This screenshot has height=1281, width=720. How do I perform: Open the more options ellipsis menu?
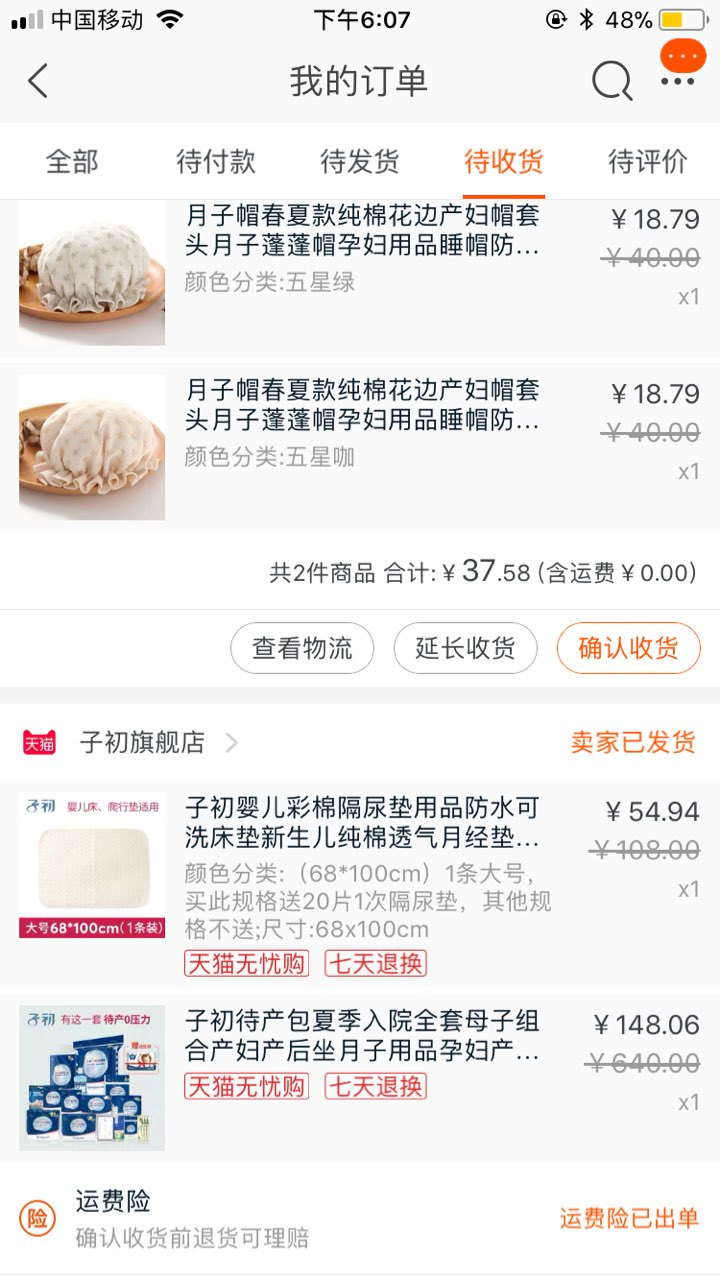coord(680,82)
